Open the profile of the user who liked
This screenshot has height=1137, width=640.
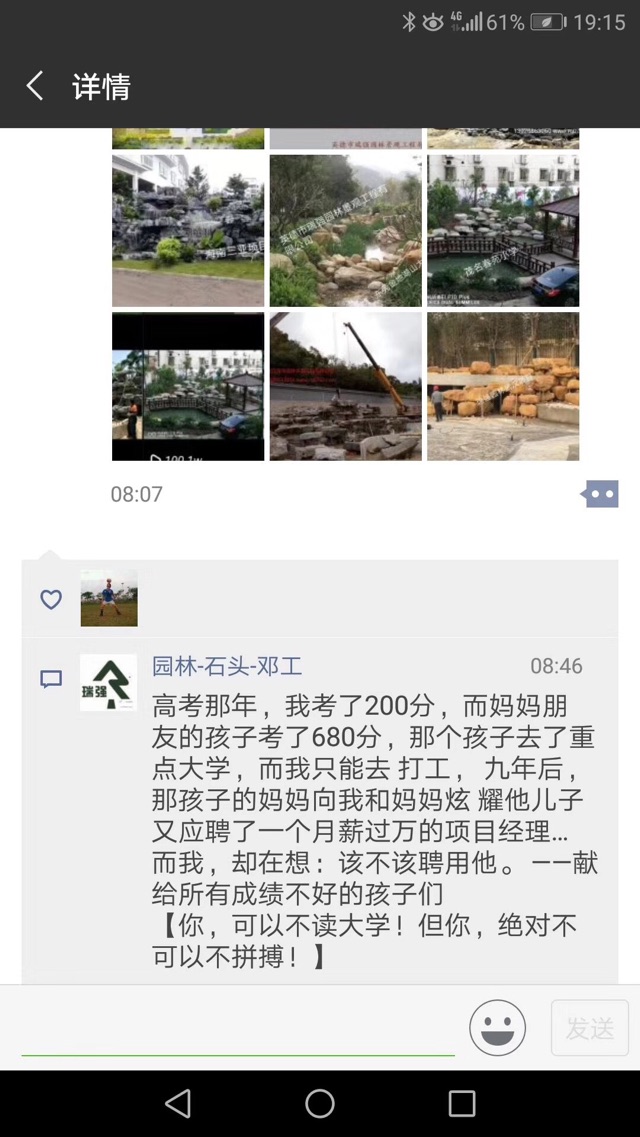click(109, 598)
